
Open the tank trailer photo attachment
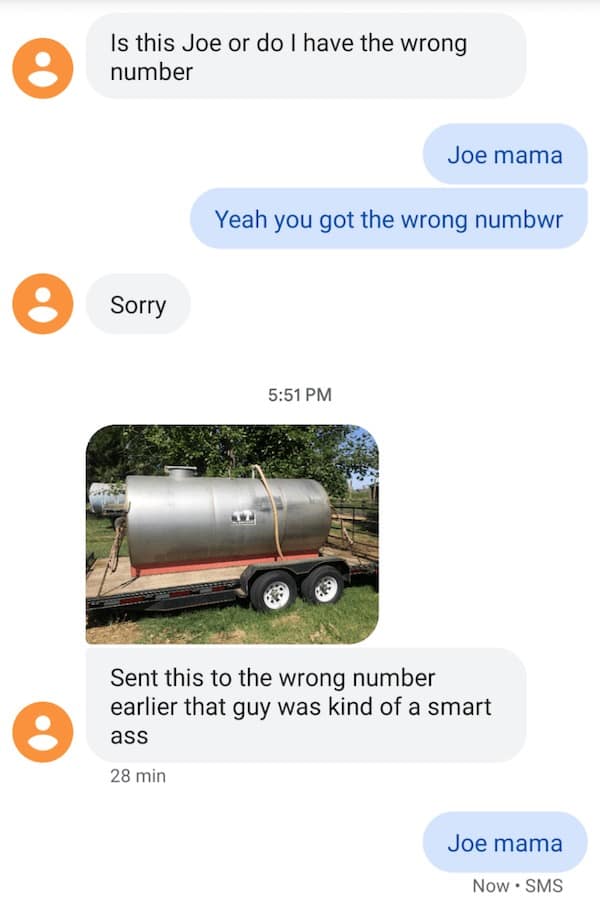232,534
